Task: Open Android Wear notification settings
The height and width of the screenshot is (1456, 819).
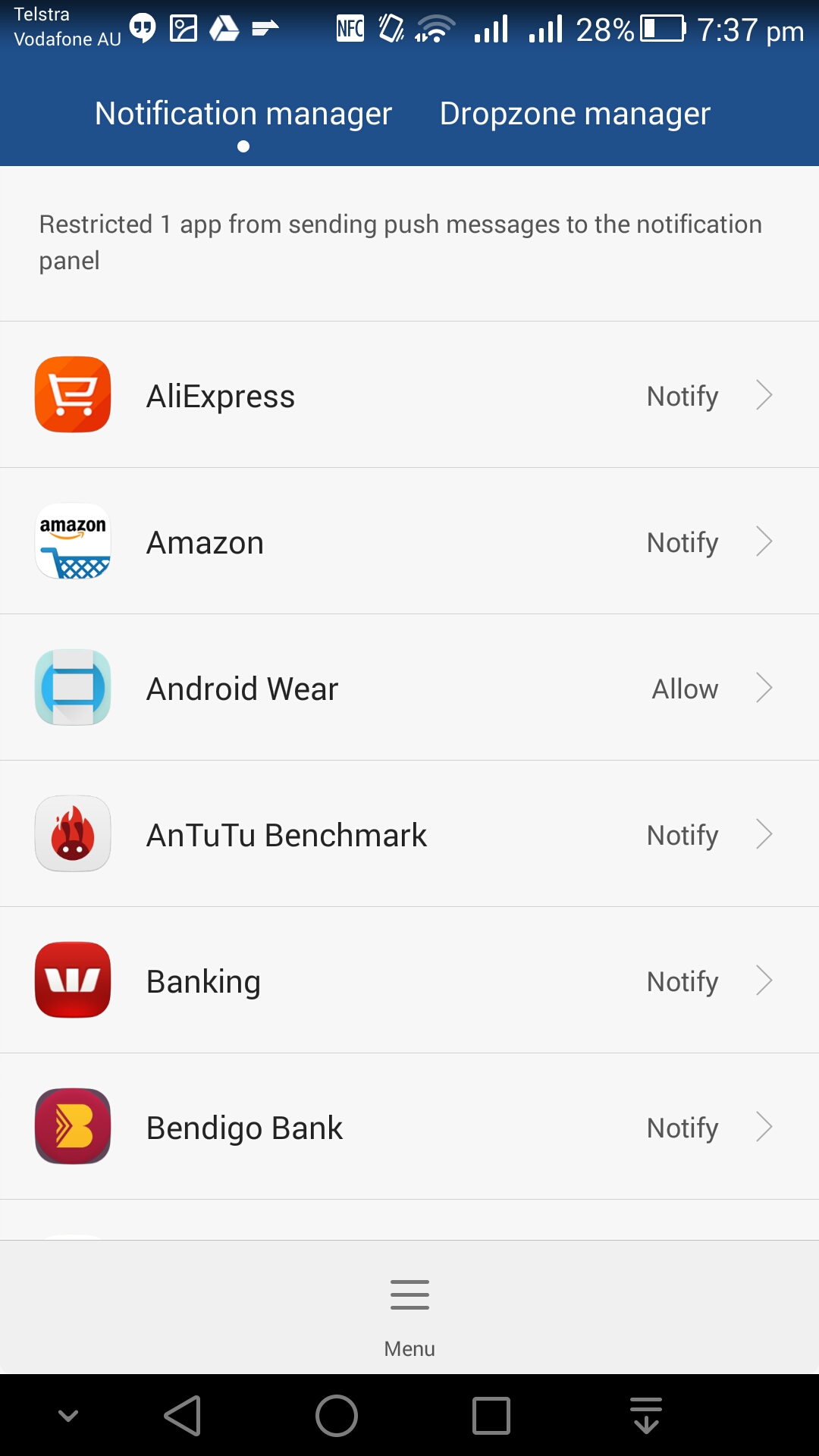Action: pos(409,688)
